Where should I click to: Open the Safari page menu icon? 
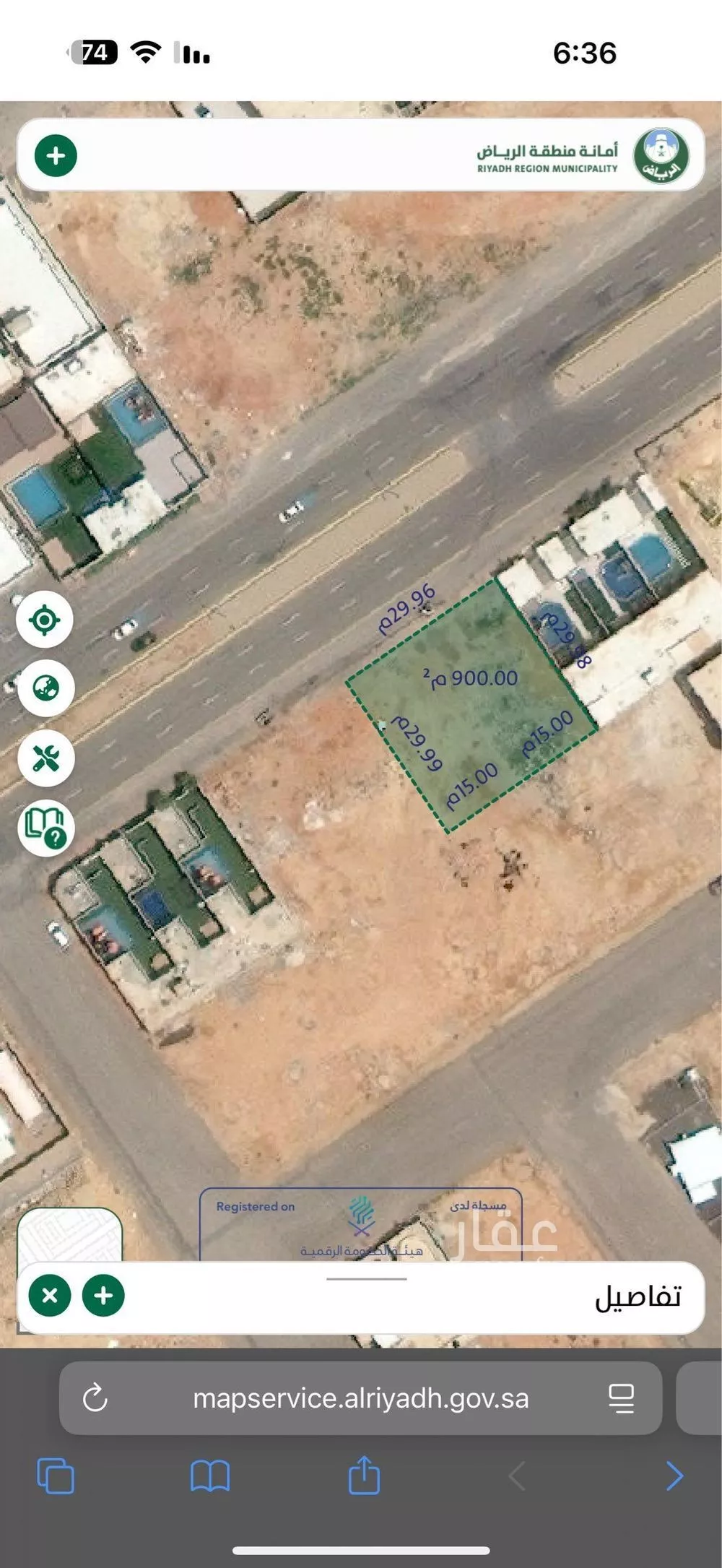[621, 1398]
